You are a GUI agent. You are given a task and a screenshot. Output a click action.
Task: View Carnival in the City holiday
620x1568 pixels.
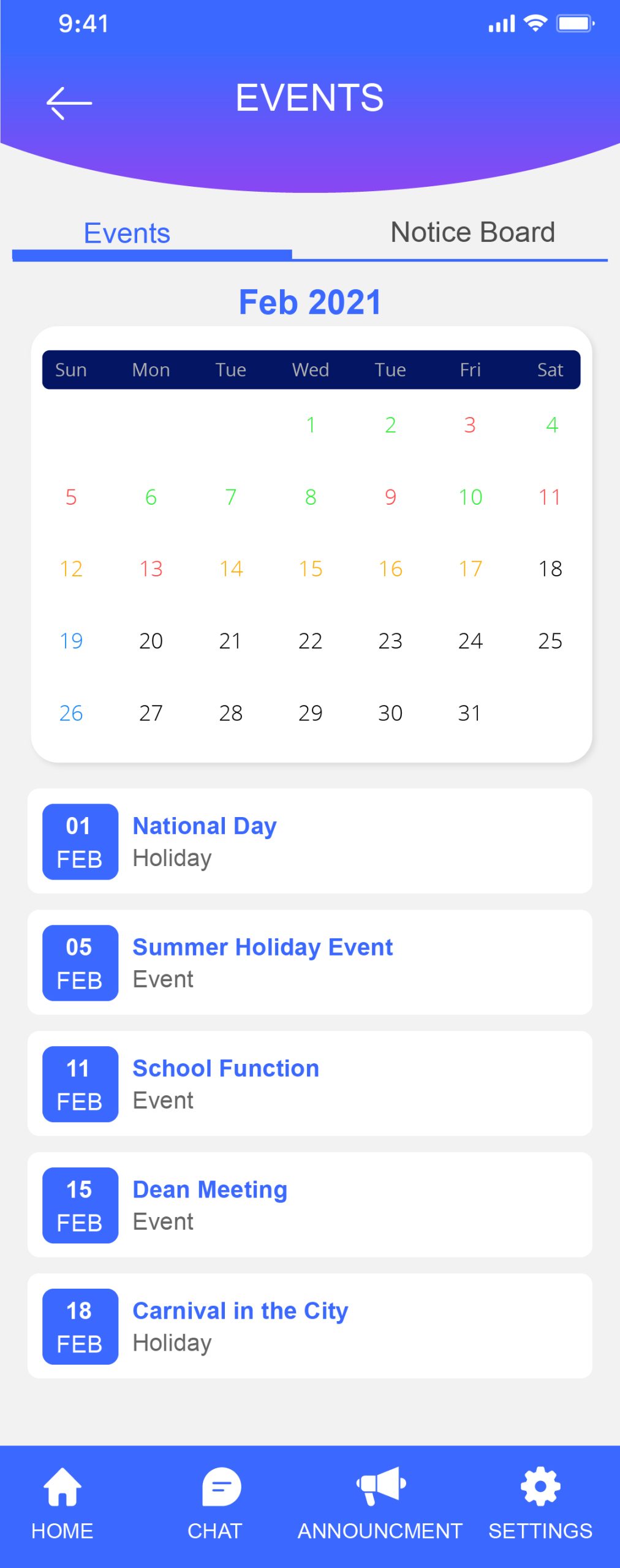click(x=309, y=1326)
